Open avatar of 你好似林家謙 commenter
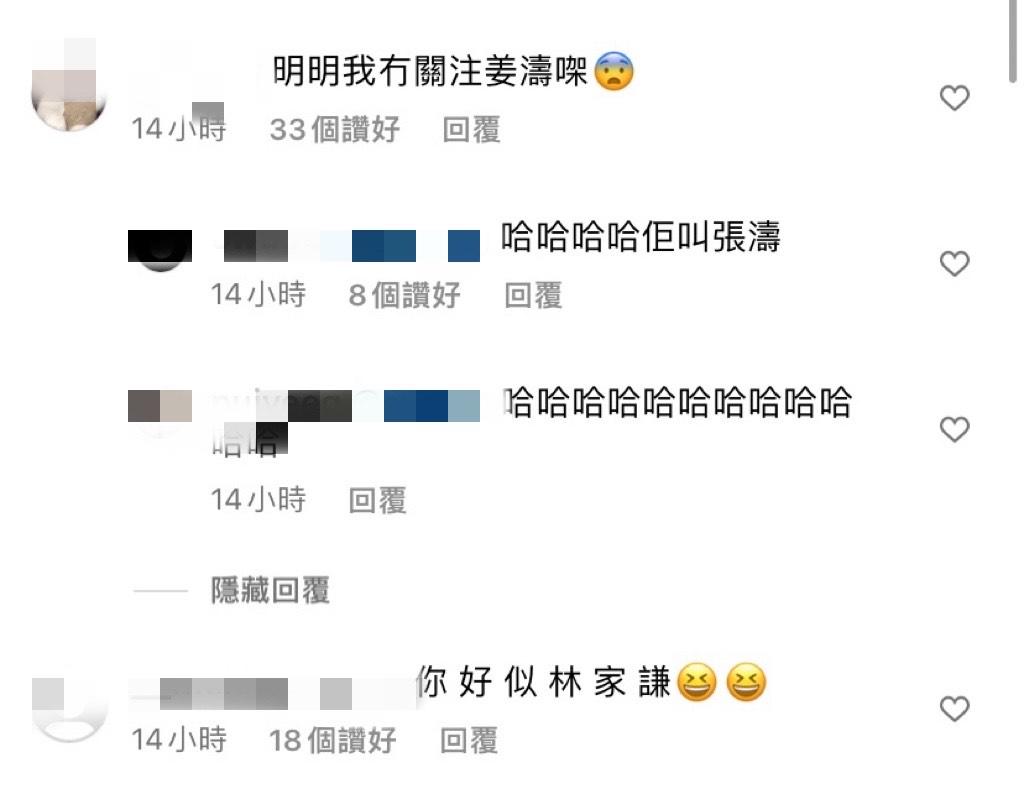The width and height of the screenshot is (1024, 806). point(70,710)
